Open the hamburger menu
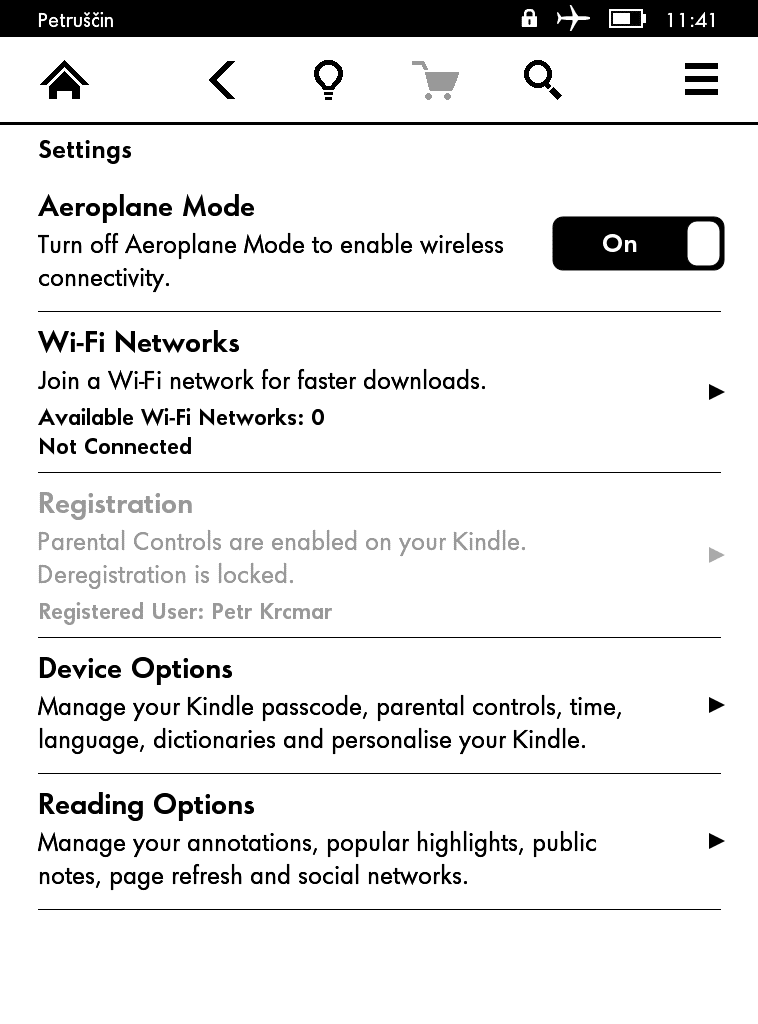758x1024 pixels. (701, 80)
